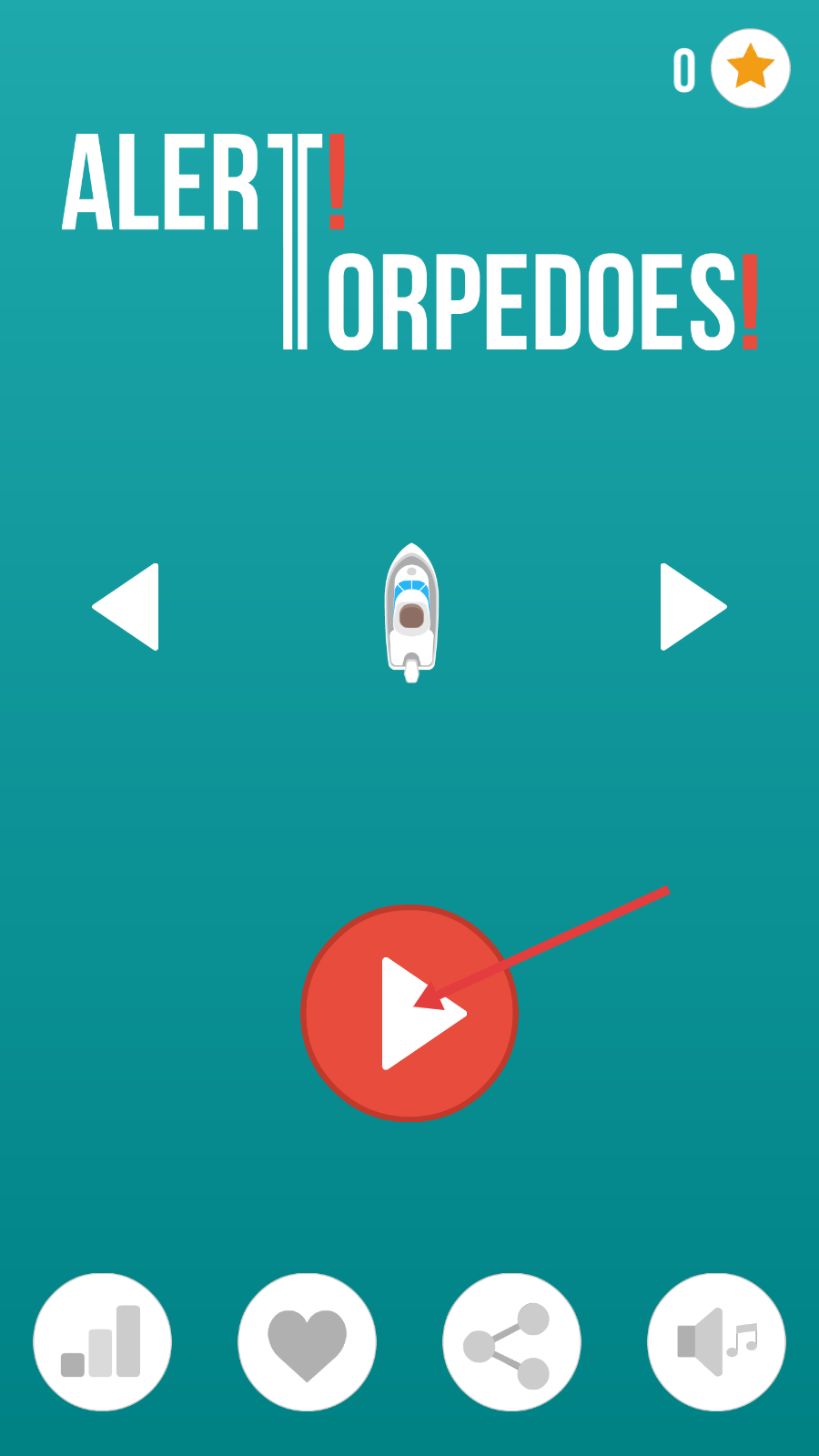Image resolution: width=819 pixels, height=1456 pixels.
Task: Open the star coins button
Action: 750,68
